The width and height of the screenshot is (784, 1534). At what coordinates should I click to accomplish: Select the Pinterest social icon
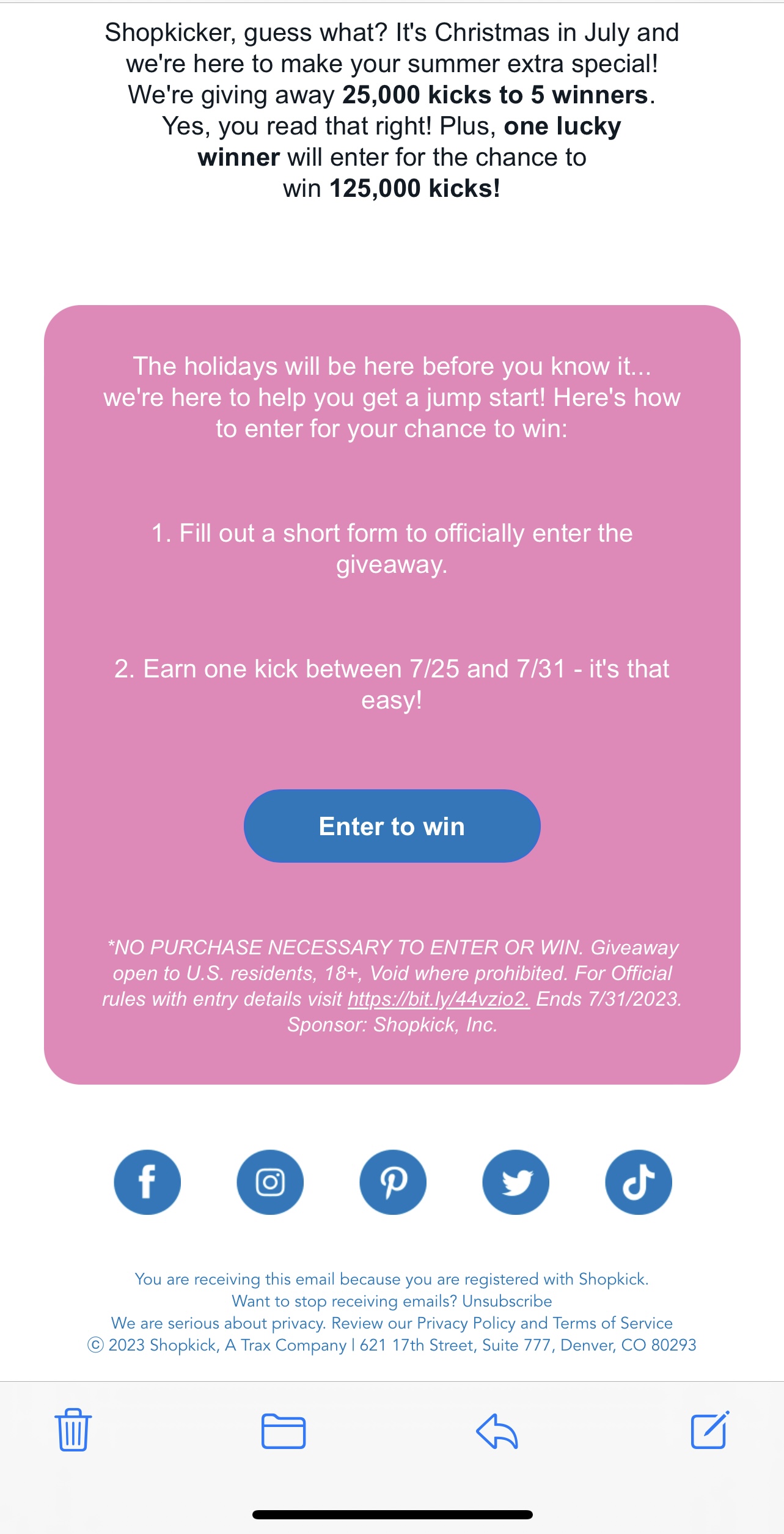pyautogui.click(x=393, y=1182)
